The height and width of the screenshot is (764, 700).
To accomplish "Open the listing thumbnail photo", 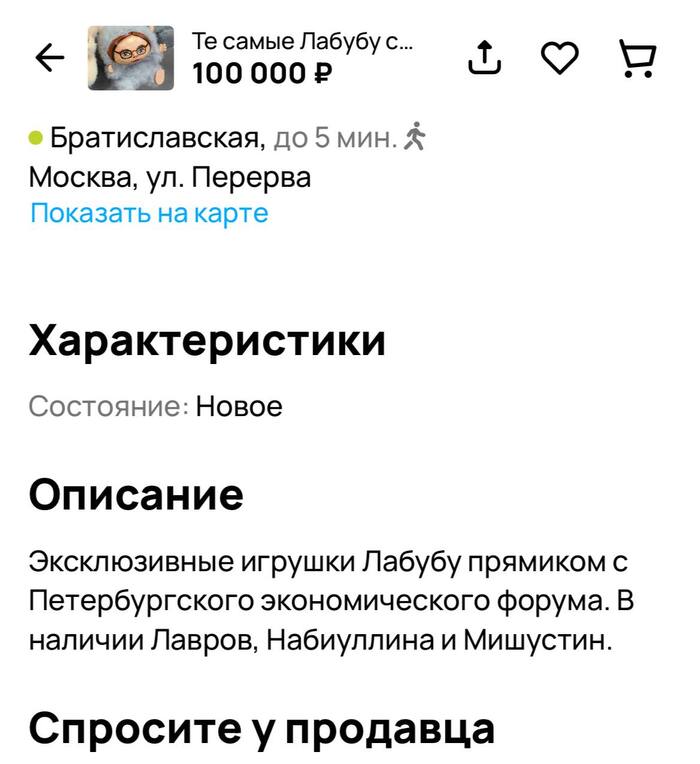I will pos(131,59).
